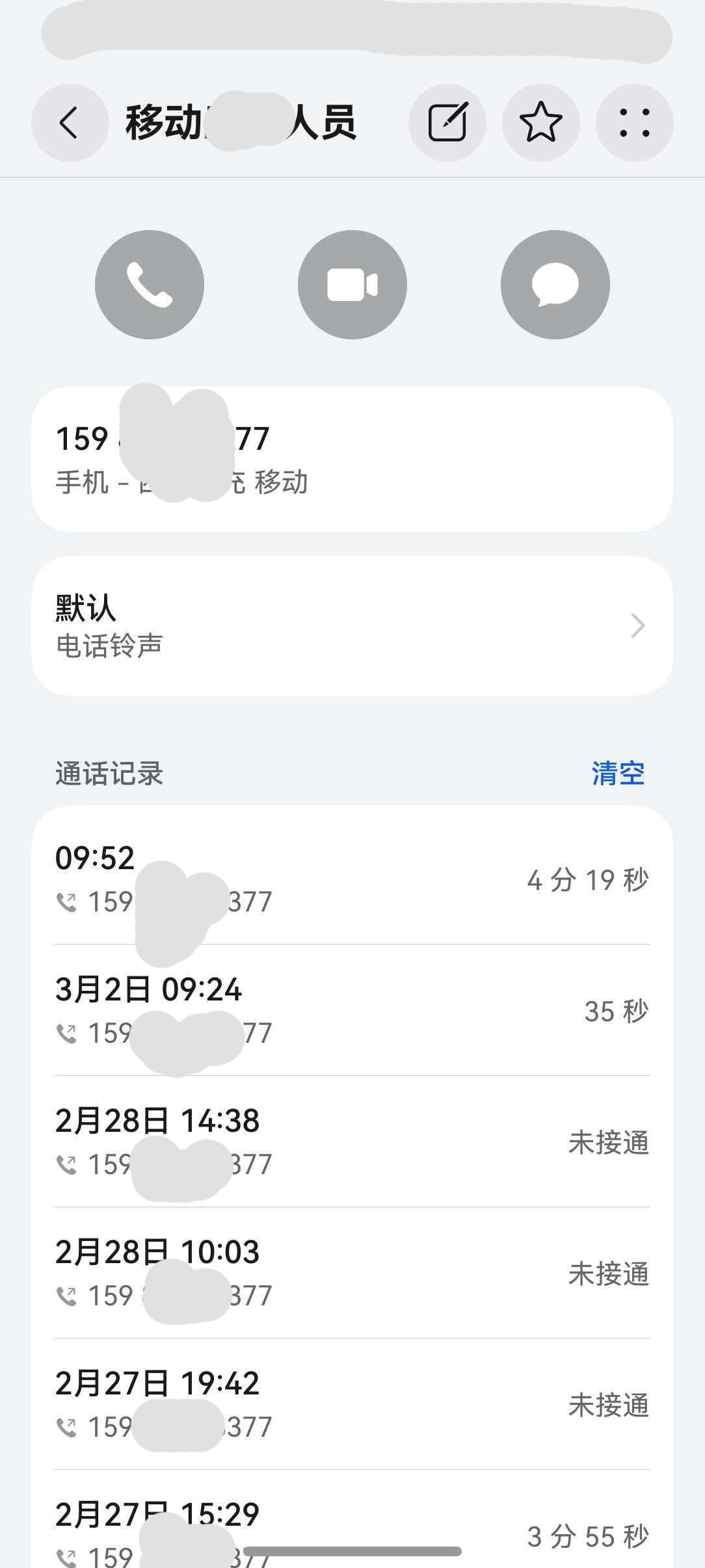The height and width of the screenshot is (1568, 705).
Task: Tap the chevron beside 电话铃声
Action: [637, 625]
